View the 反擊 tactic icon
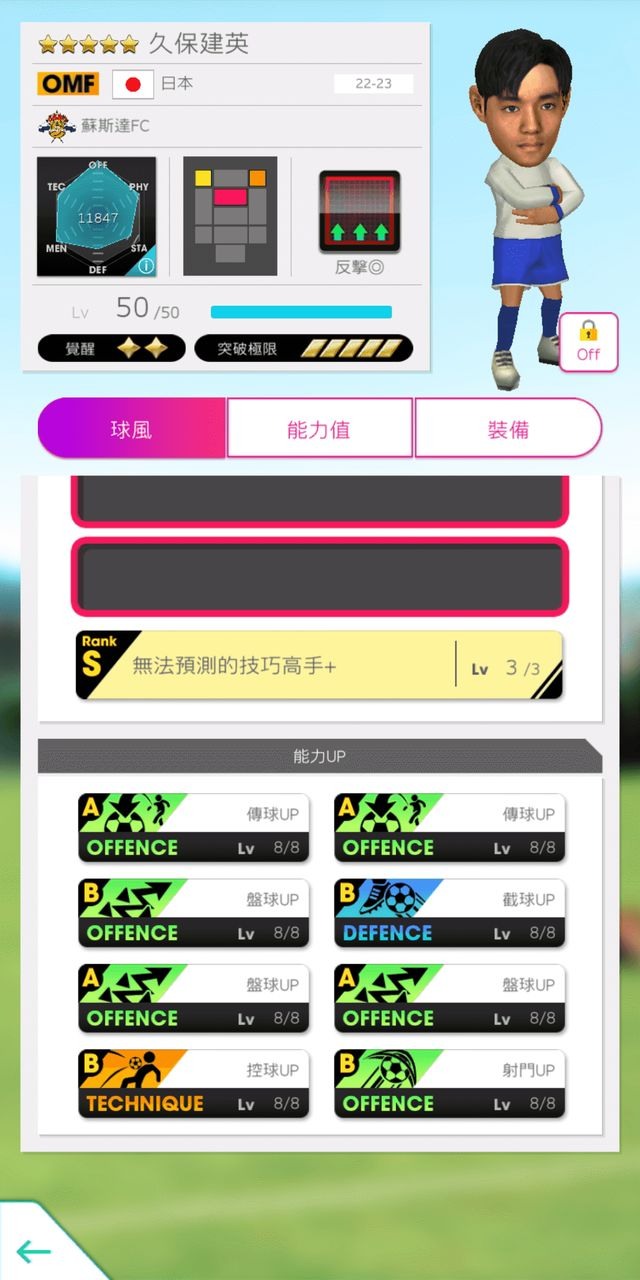Viewport: 640px width, 1280px height. (x=359, y=212)
